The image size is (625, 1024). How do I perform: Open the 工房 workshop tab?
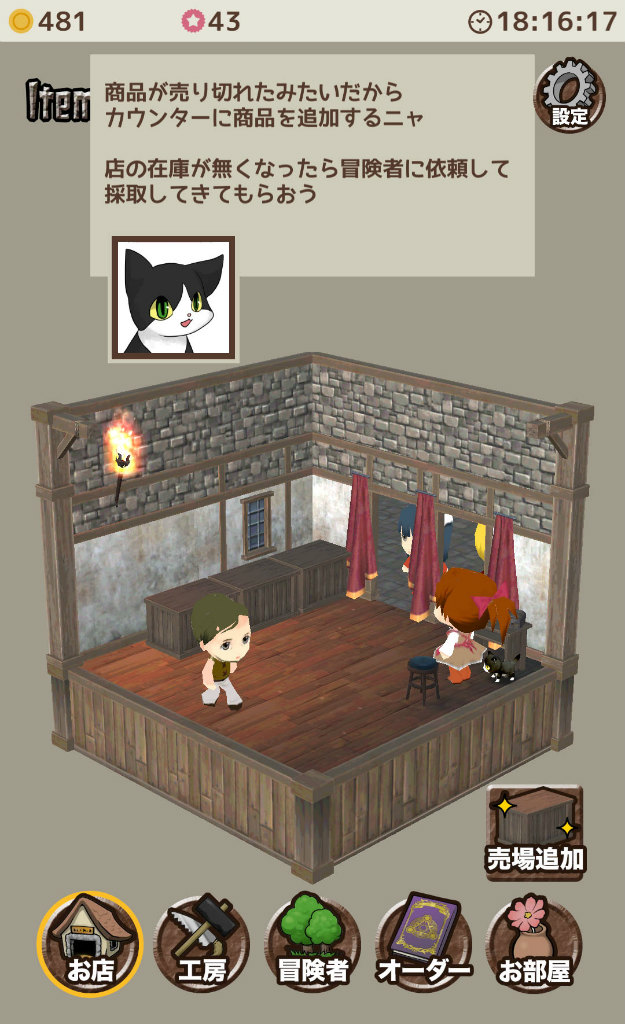pos(201,943)
